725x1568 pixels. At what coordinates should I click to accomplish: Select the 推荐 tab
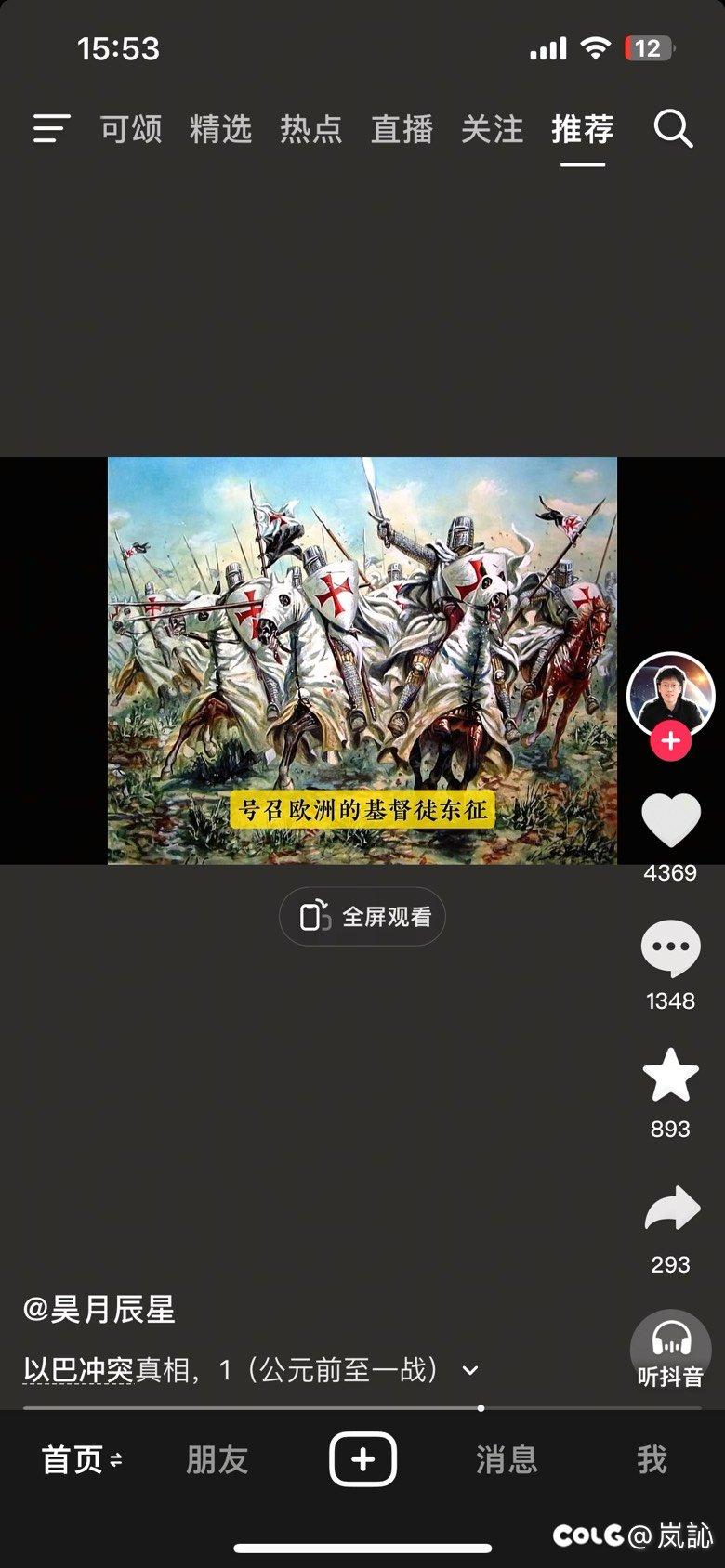583,129
